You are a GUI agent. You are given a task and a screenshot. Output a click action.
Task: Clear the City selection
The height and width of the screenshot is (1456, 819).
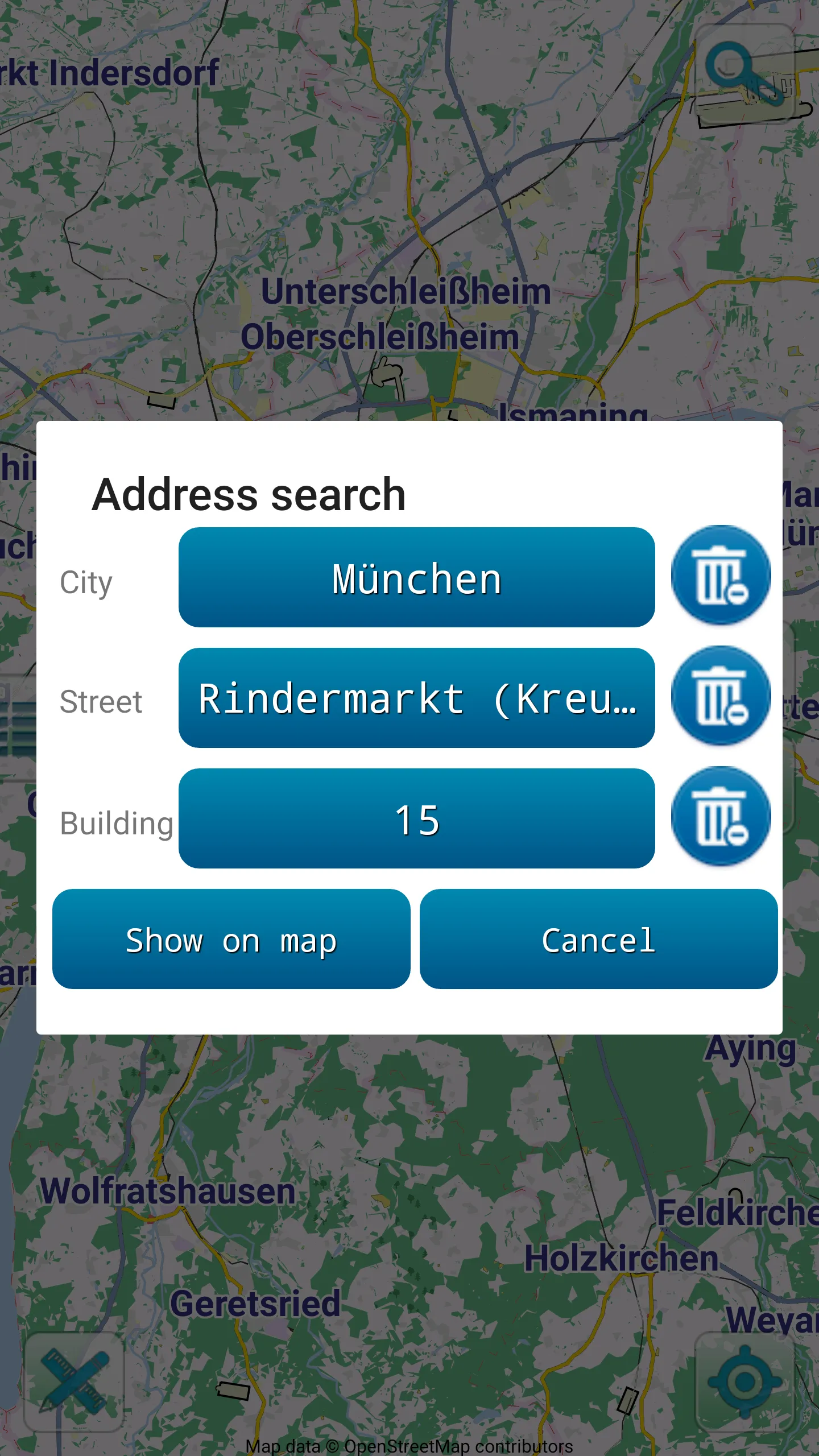click(721, 575)
